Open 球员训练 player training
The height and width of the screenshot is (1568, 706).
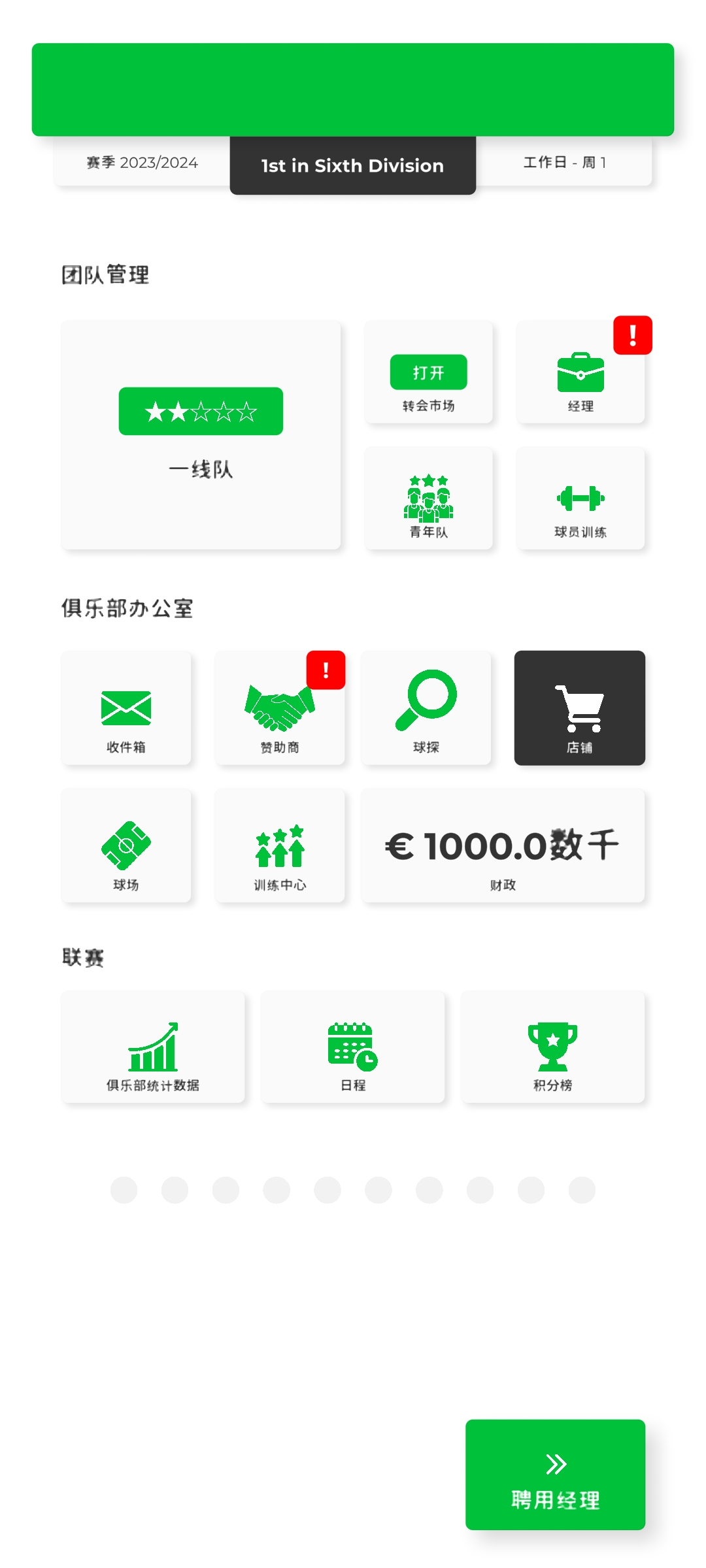coord(580,498)
